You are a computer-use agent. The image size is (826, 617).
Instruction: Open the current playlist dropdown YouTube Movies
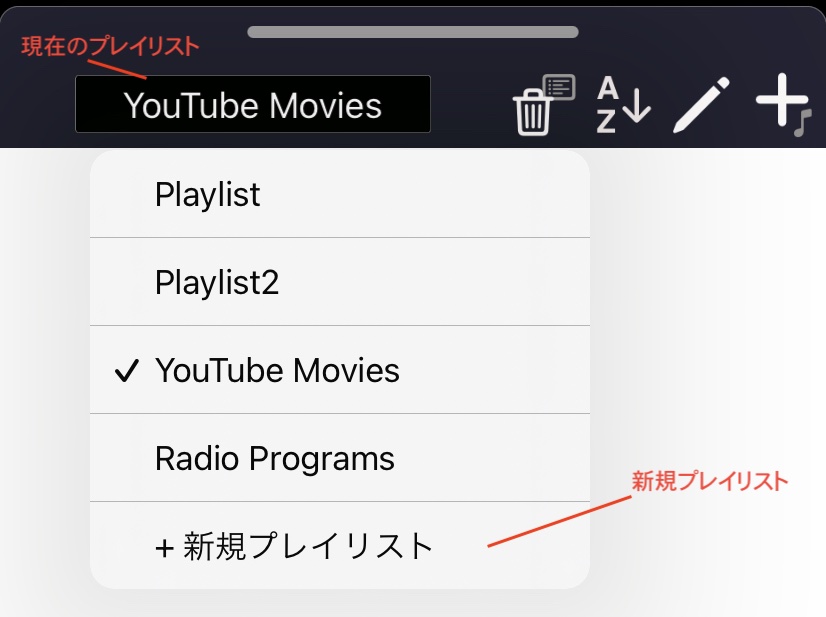[252, 104]
